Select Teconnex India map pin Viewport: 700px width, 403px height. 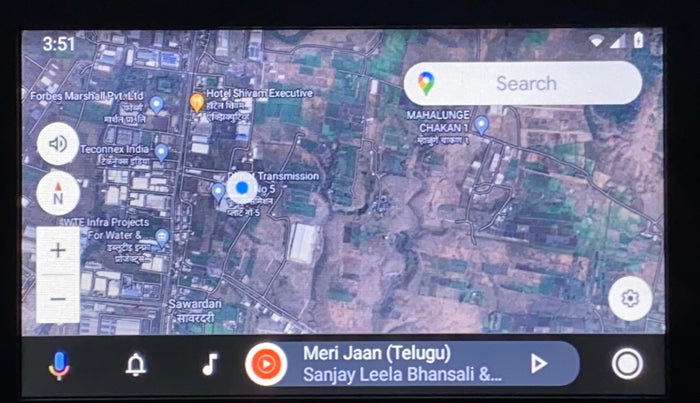point(161,152)
